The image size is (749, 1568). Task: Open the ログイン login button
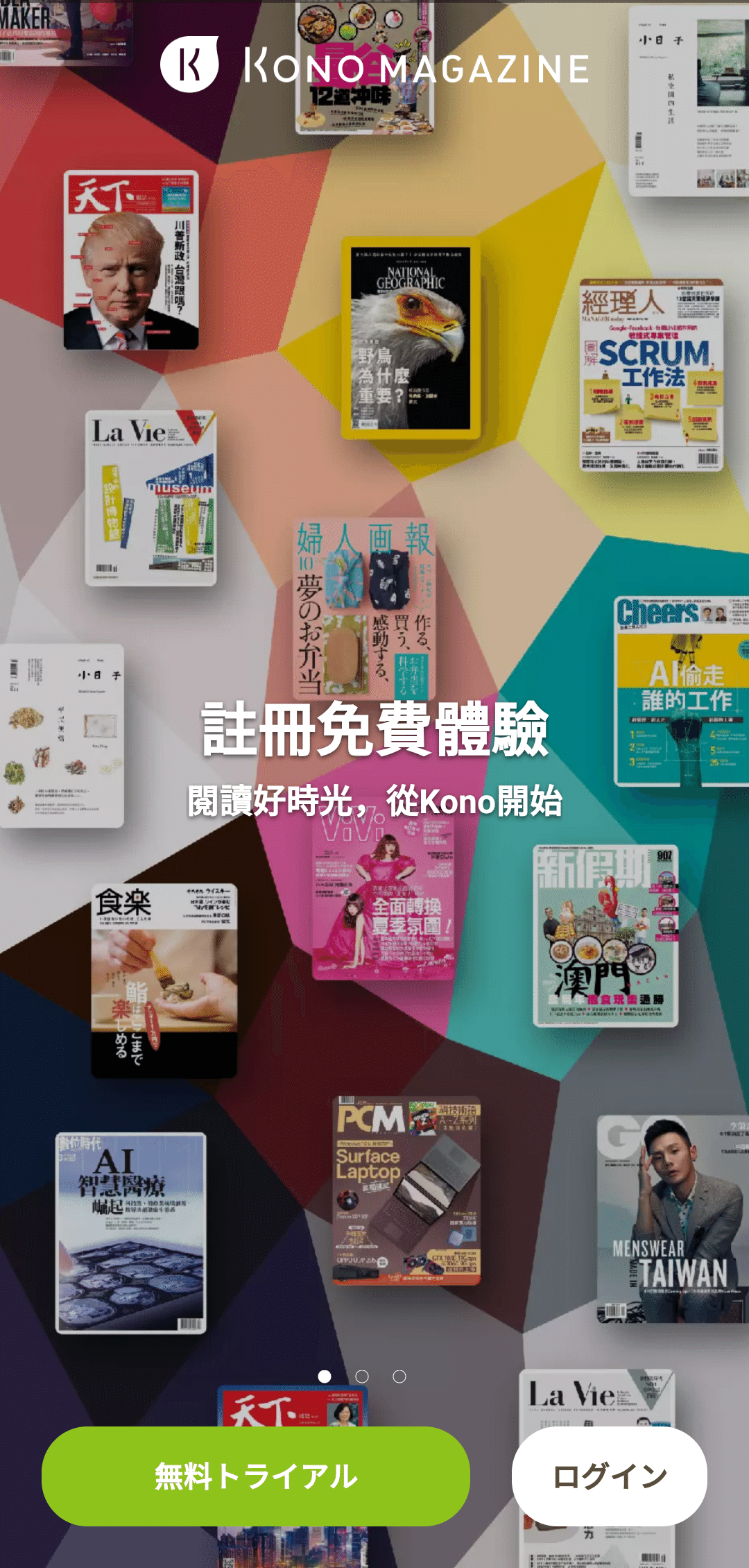click(x=609, y=1476)
